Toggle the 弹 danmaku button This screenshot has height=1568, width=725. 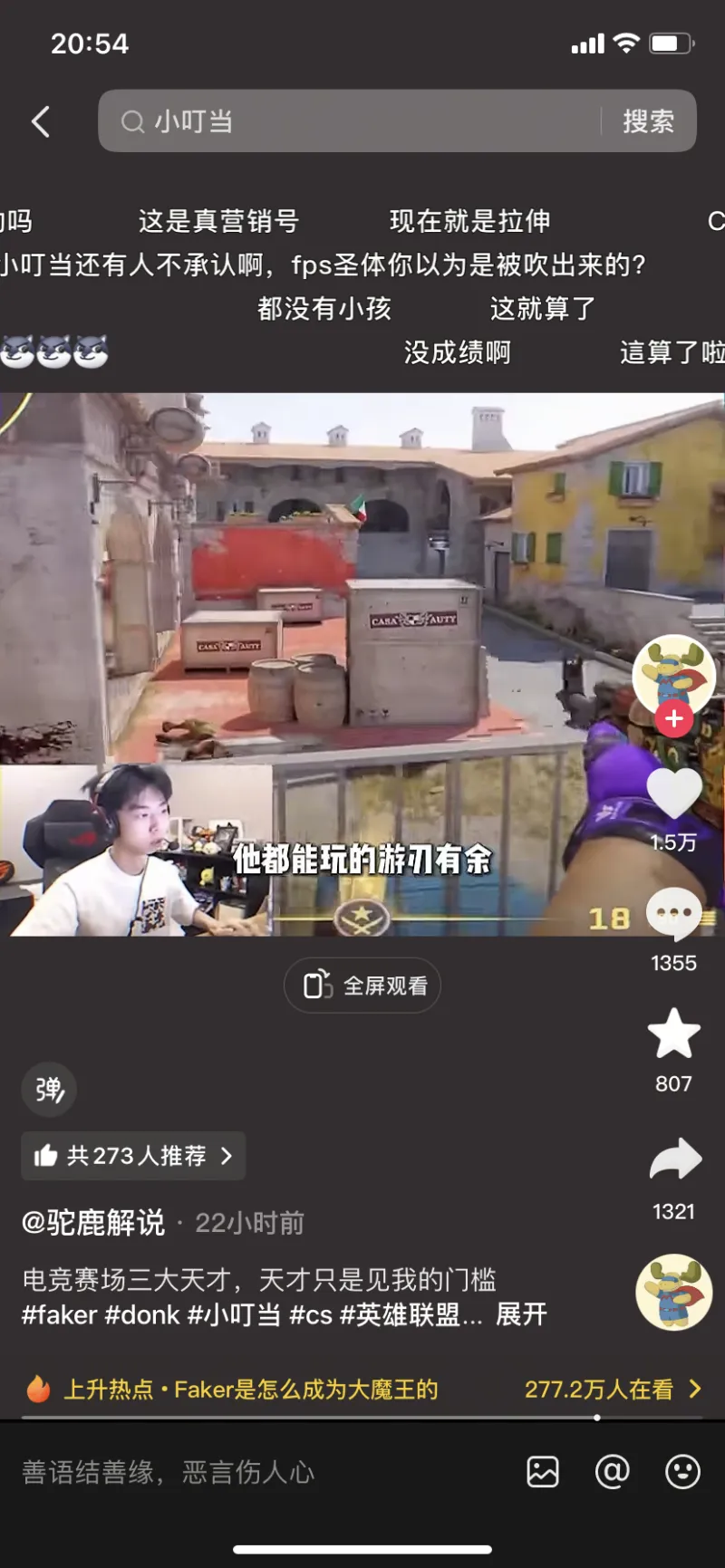click(x=49, y=1089)
